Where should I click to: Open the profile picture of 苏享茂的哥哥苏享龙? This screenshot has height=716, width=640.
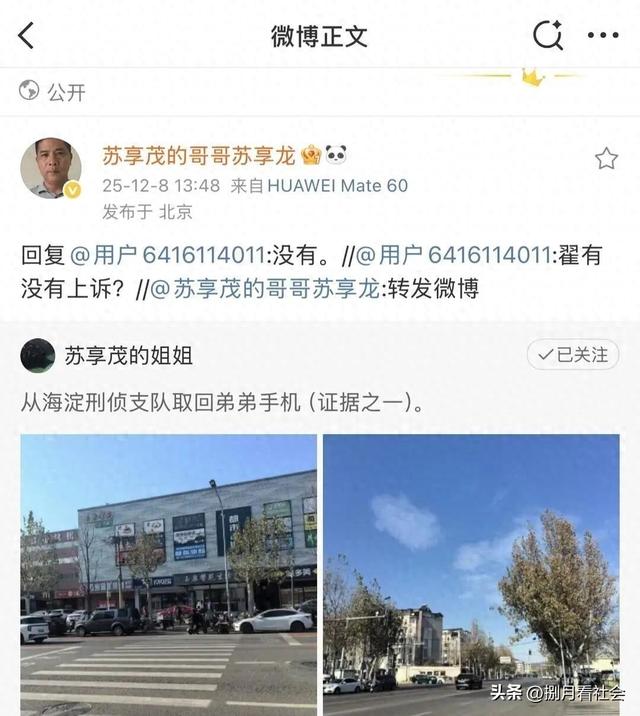click(x=50, y=167)
